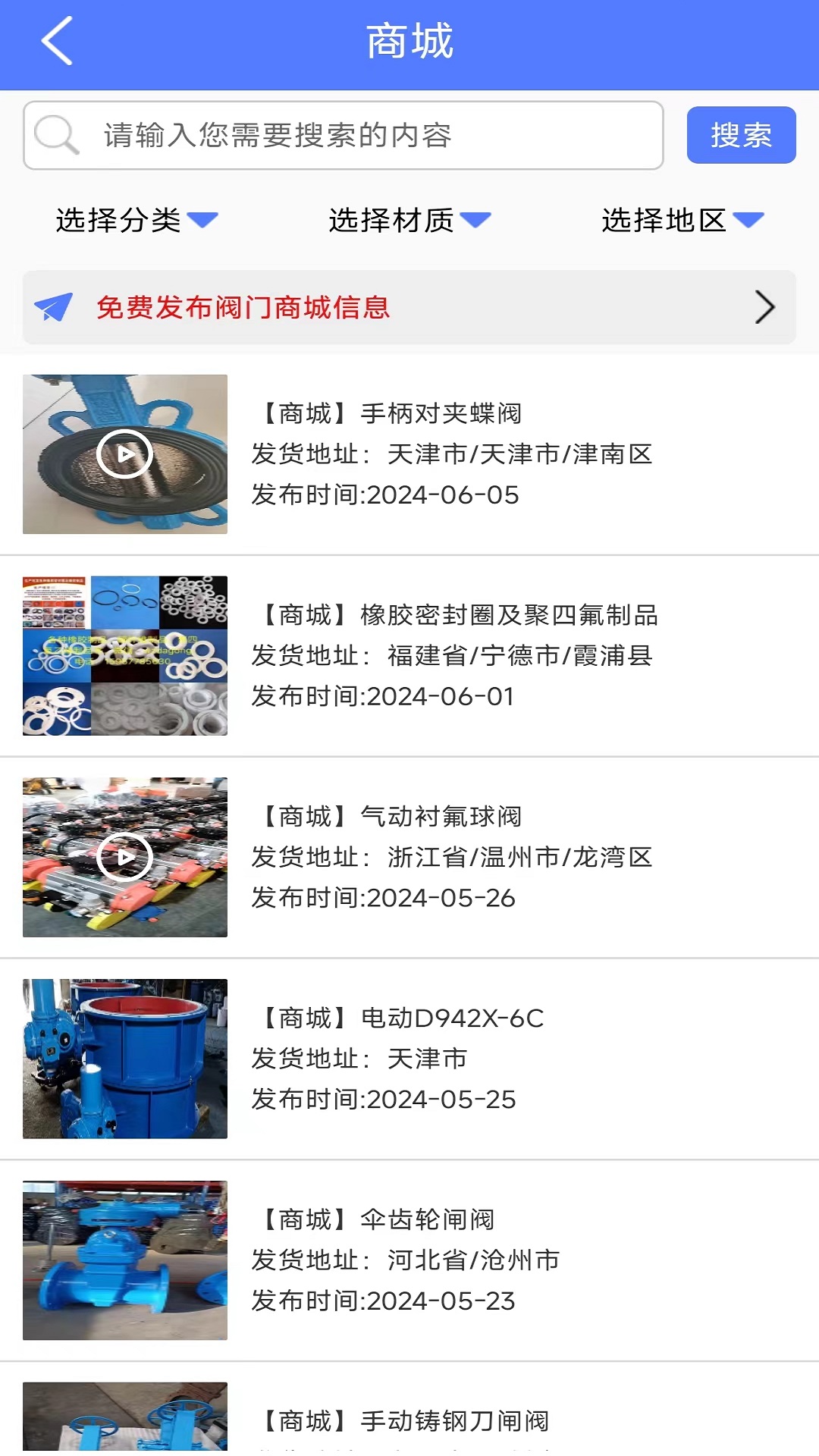
Task: Go back using the top-left arrow
Action: coord(57,41)
